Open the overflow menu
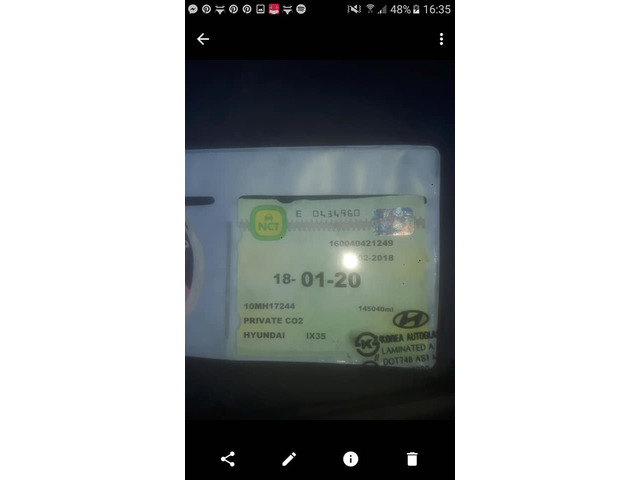This screenshot has height=480, width=640. point(441,39)
